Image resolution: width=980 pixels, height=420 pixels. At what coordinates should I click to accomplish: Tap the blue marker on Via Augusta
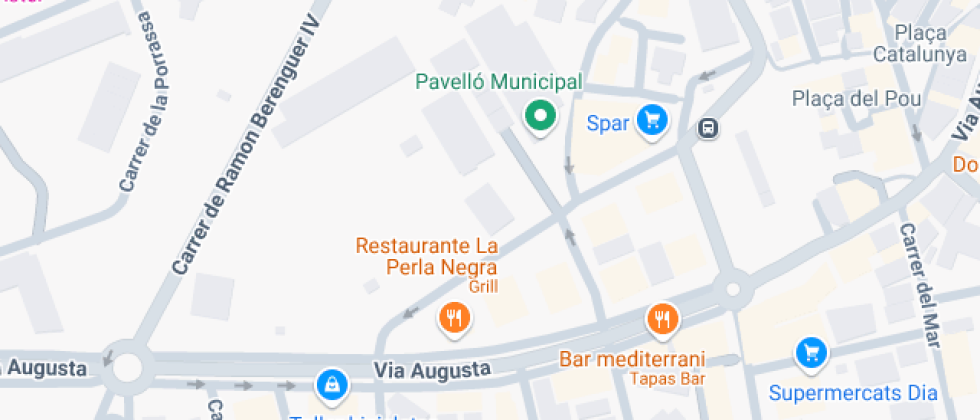click(330, 383)
